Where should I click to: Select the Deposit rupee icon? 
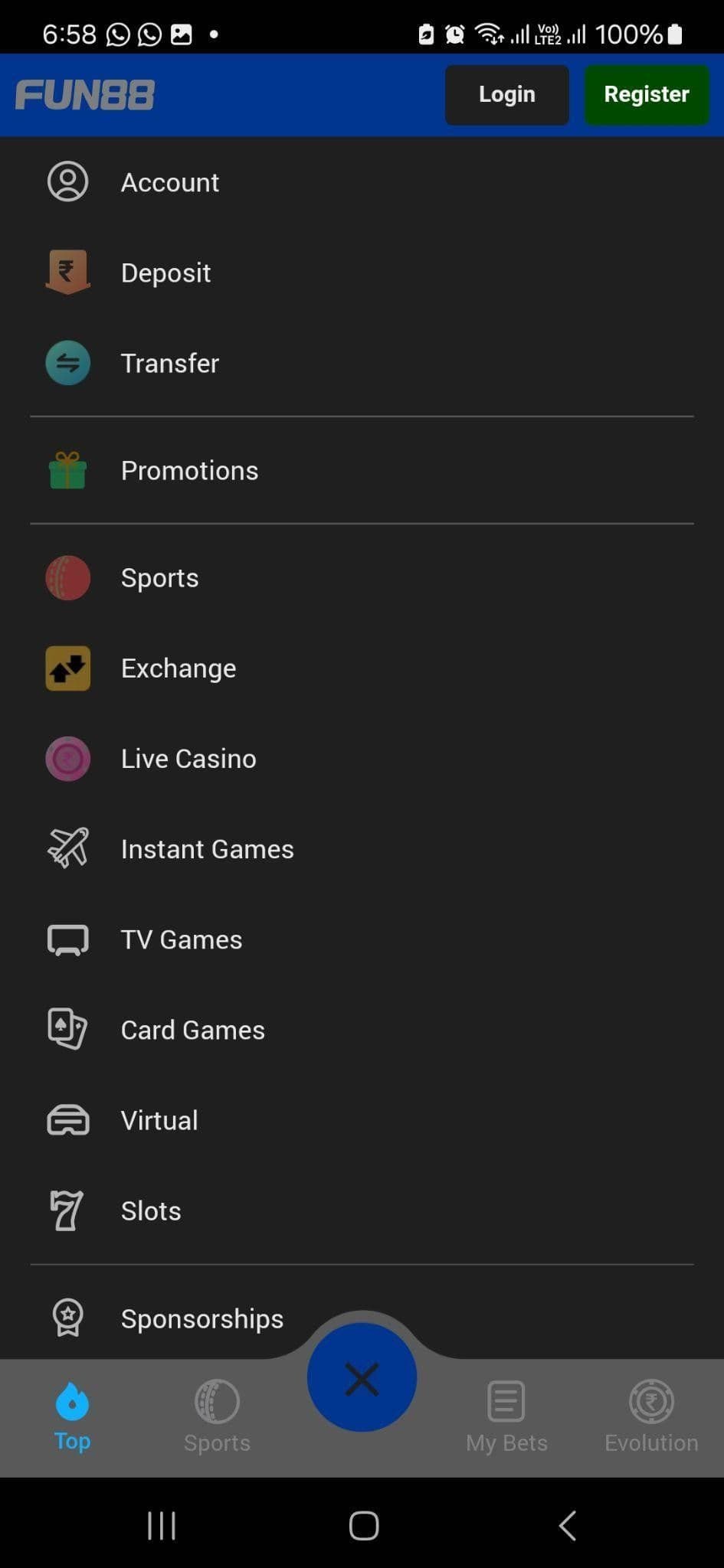pos(68,272)
